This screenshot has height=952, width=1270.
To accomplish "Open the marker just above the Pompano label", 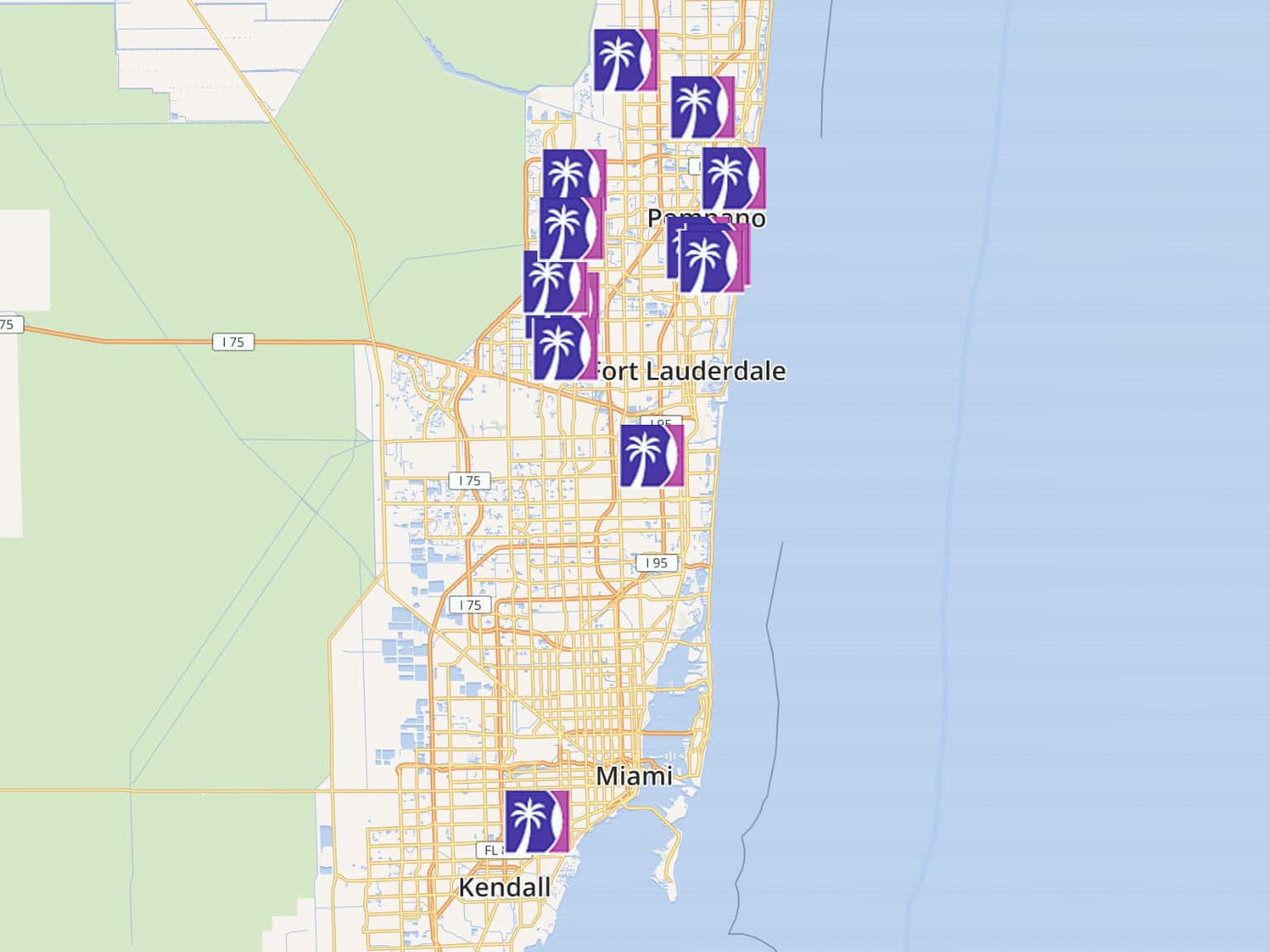I will pyautogui.click(x=733, y=178).
